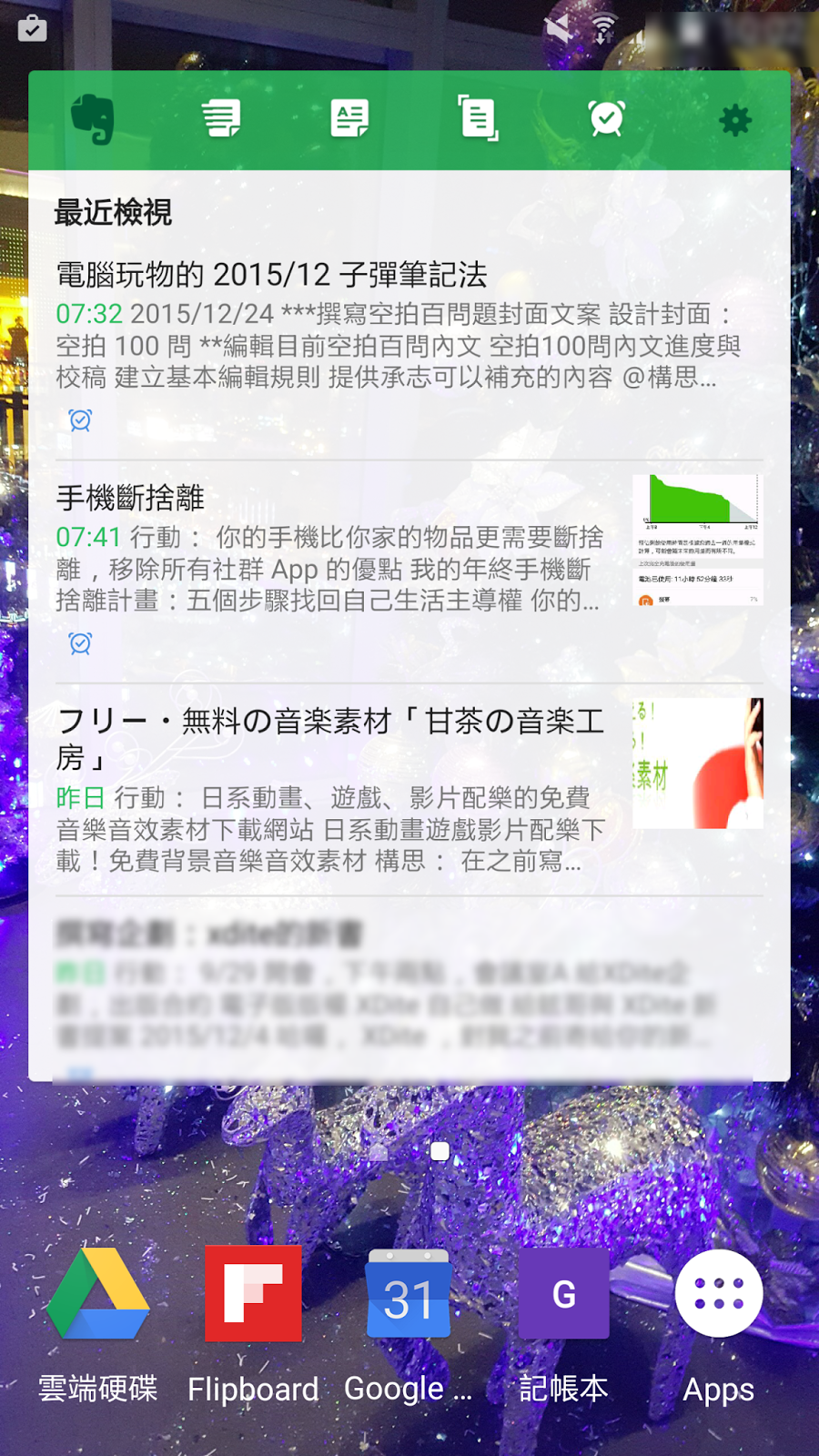
Task: Open the 記帳本 app
Action: (563, 1294)
